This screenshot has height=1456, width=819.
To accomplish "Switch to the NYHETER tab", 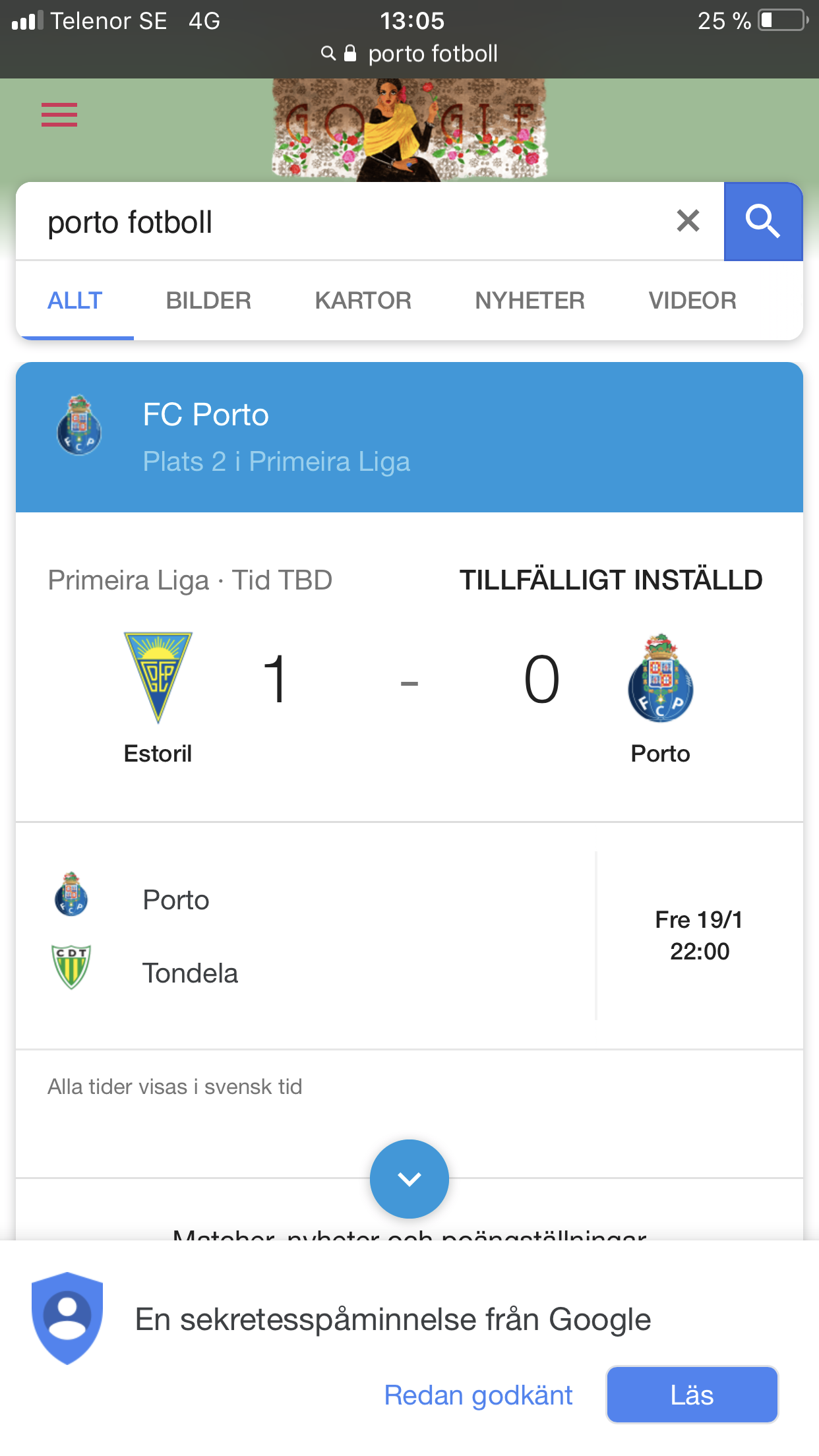I will point(530,301).
